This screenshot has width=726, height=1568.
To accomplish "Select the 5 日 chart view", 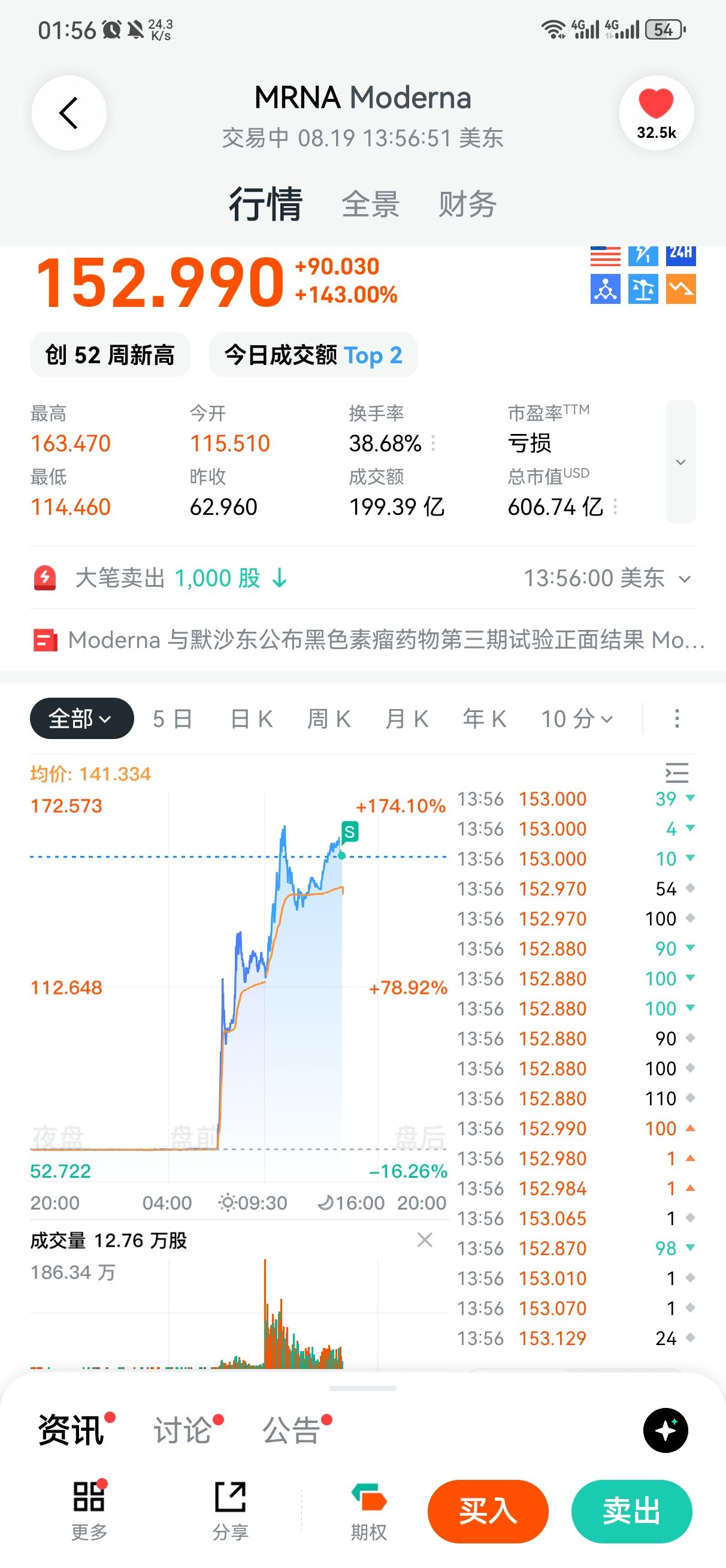I will [173, 719].
